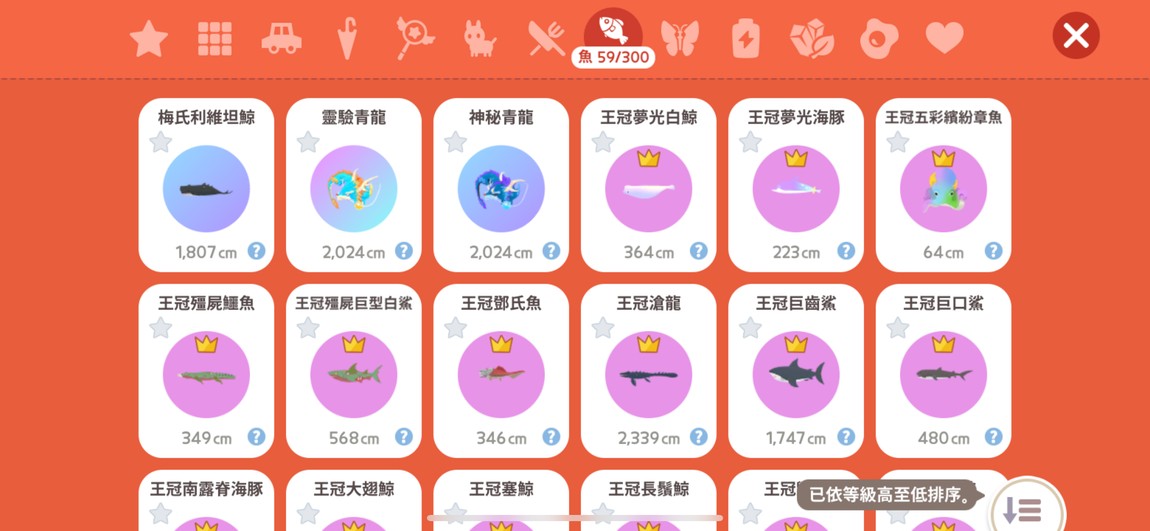Close the collection screen

pyautogui.click(x=1076, y=36)
